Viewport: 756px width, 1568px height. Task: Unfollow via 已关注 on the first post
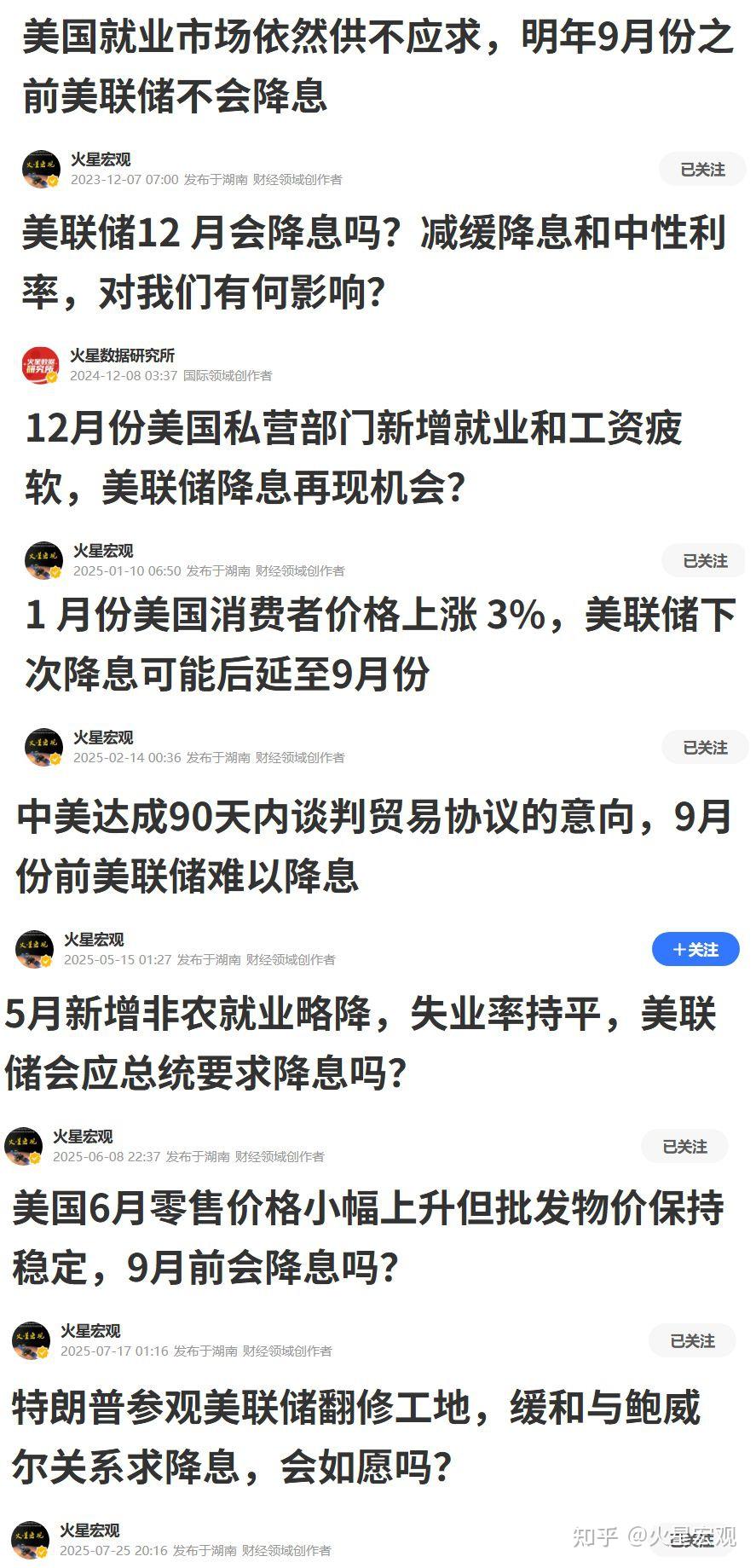(x=701, y=169)
